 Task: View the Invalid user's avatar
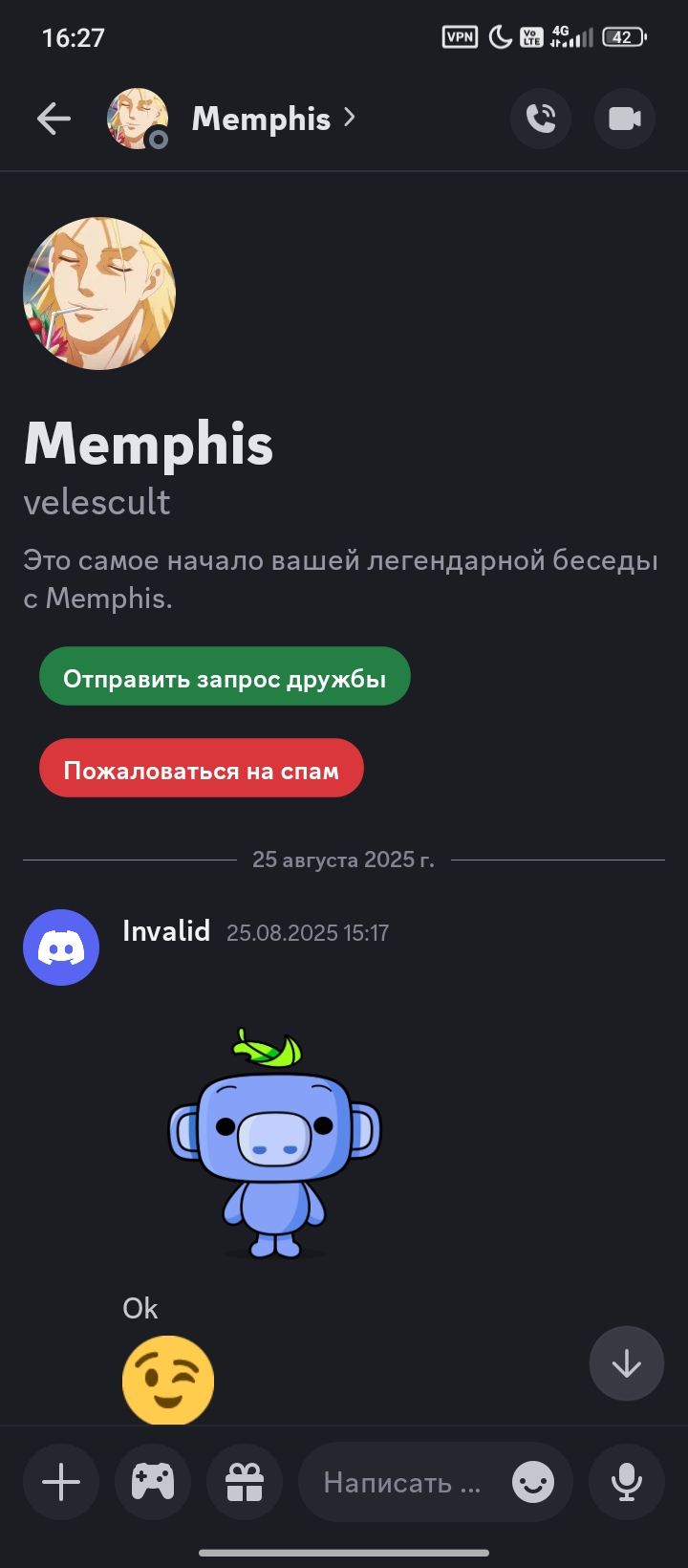61,947
